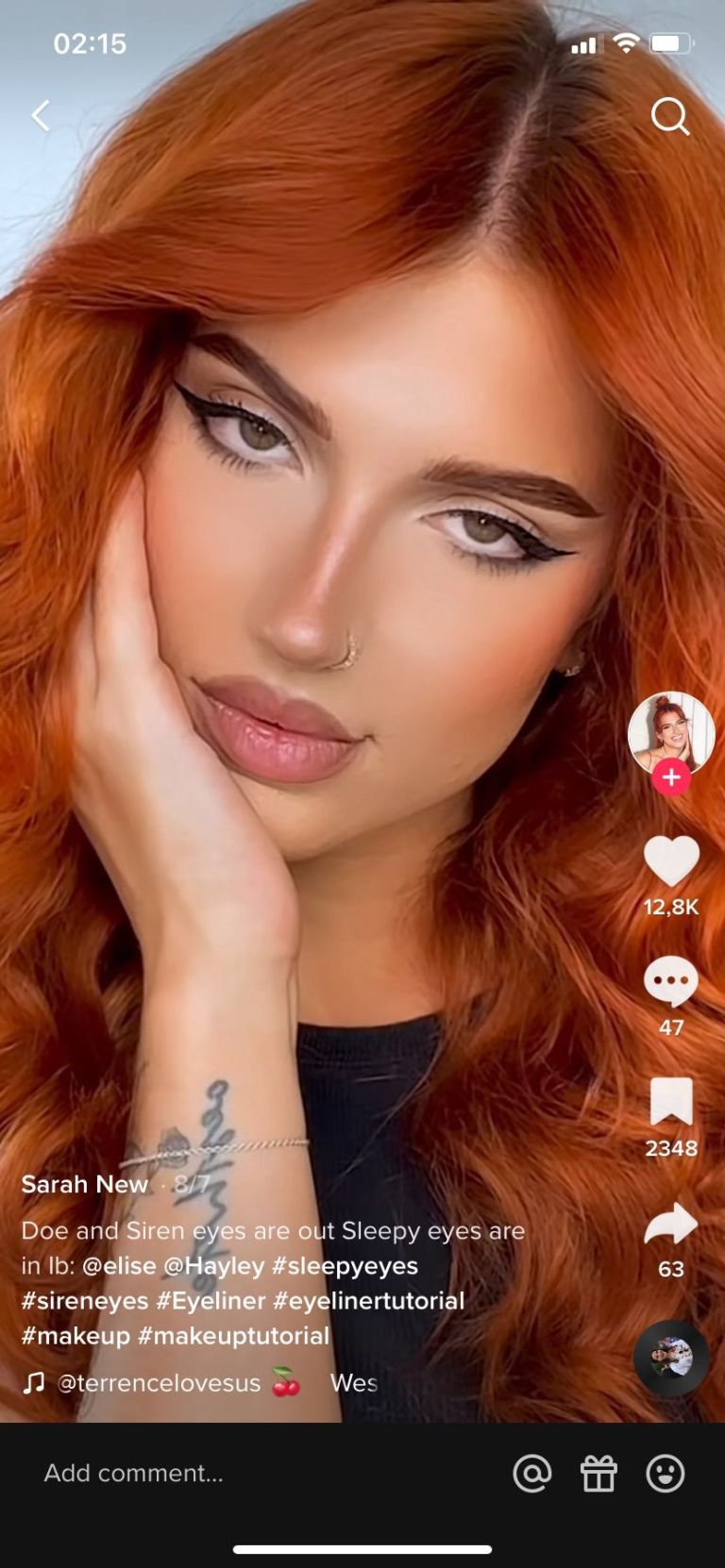Mention someone with the @ icon
The width and height of the screenshot is (725, 1568).
tap(532, 1474)
